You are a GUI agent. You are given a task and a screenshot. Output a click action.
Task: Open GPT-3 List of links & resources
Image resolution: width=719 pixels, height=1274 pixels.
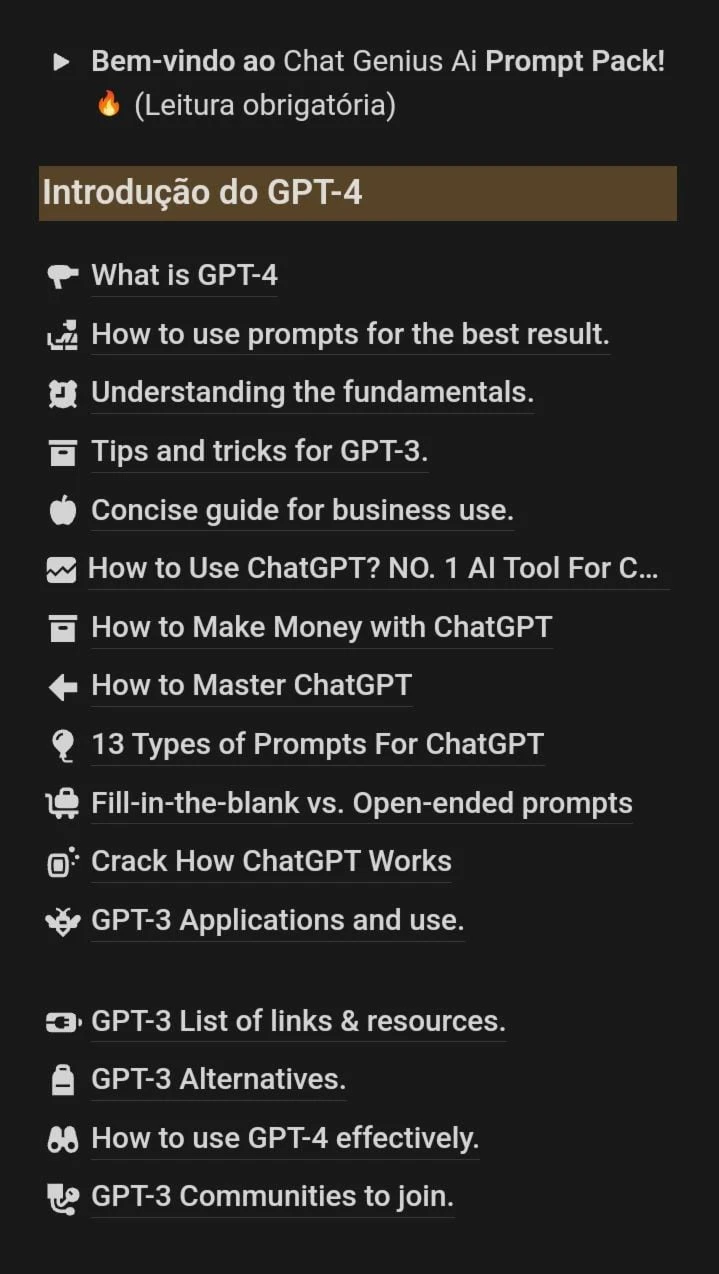[298, 1021]
